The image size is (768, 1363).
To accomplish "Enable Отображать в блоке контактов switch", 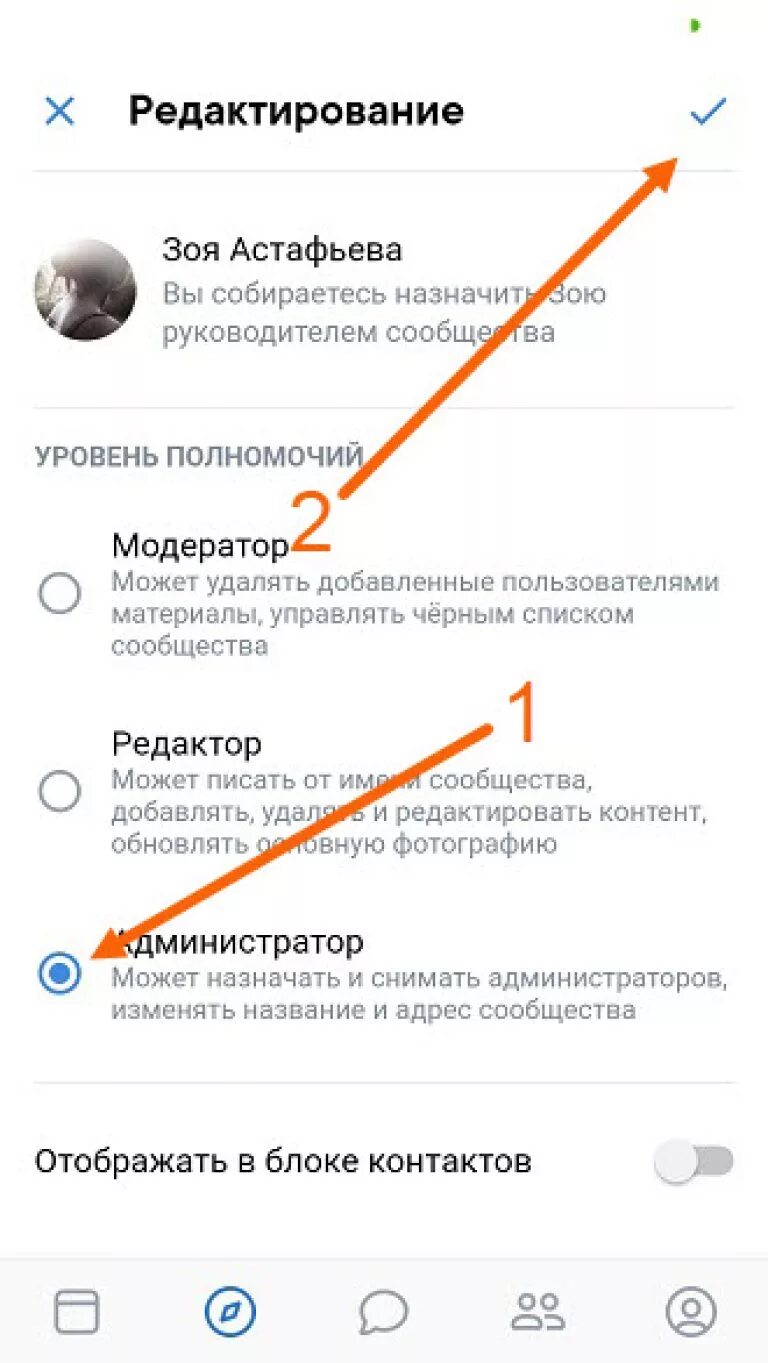I will [x=694, y=1162].
